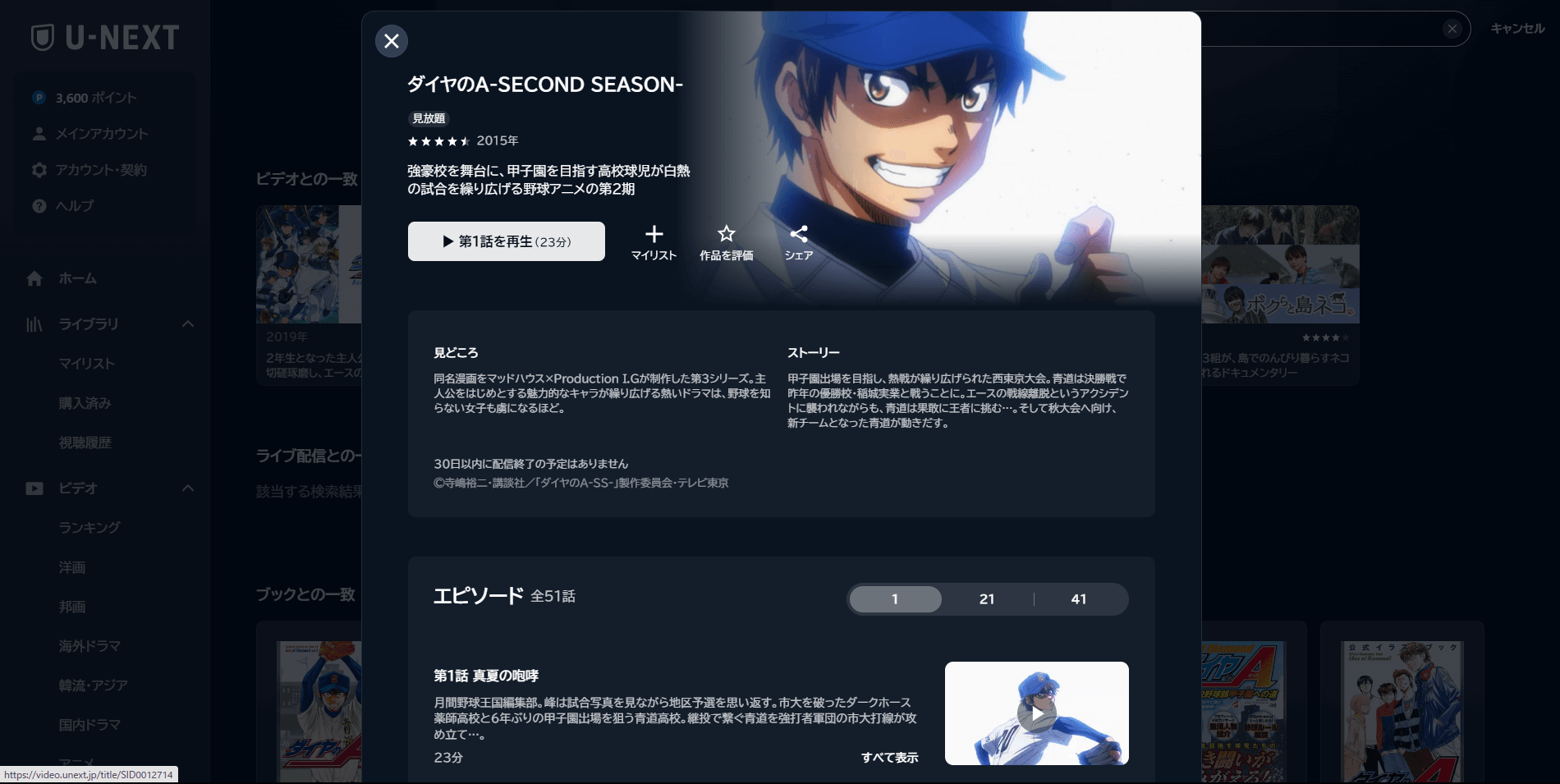Rate this title (作品を評価)

726,243
